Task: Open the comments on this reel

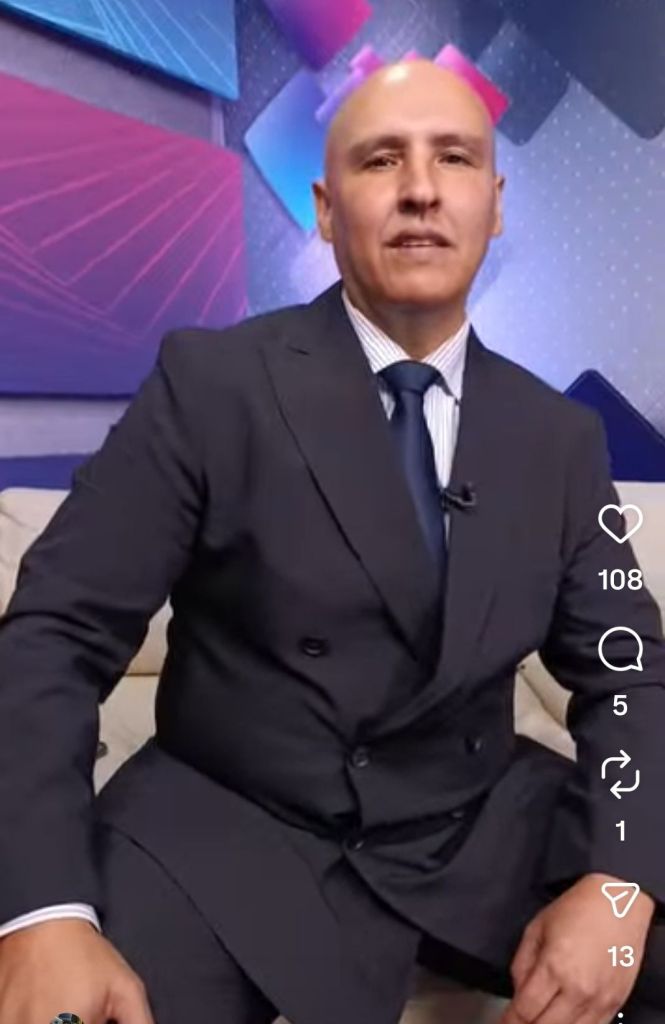Action: 619,651
